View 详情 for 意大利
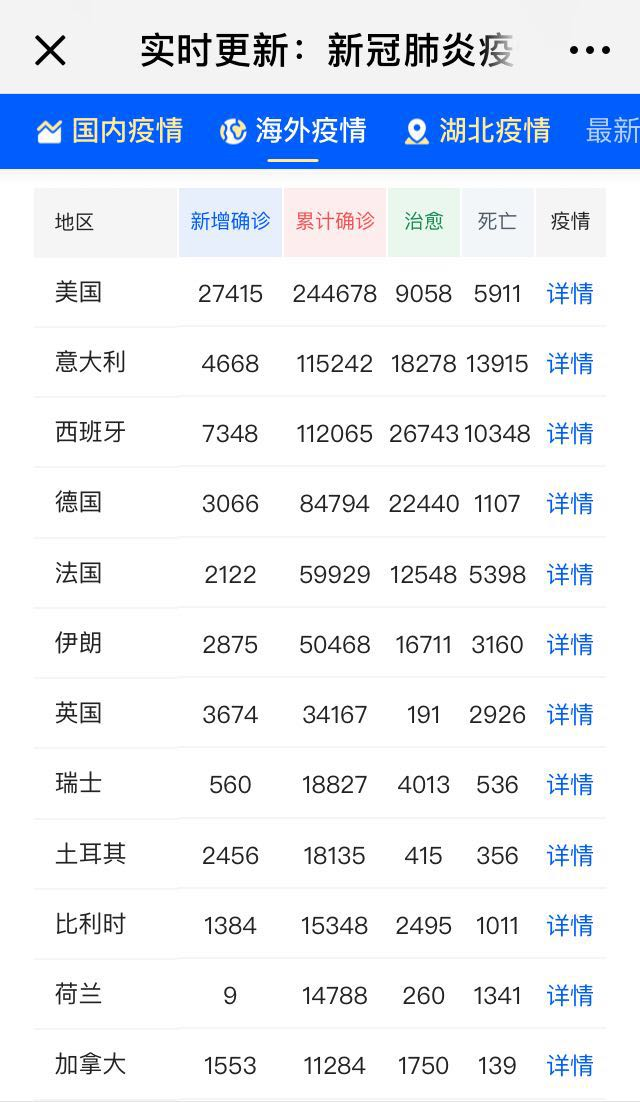Viewport: 640px width, 1102px height. coord(570,364)
